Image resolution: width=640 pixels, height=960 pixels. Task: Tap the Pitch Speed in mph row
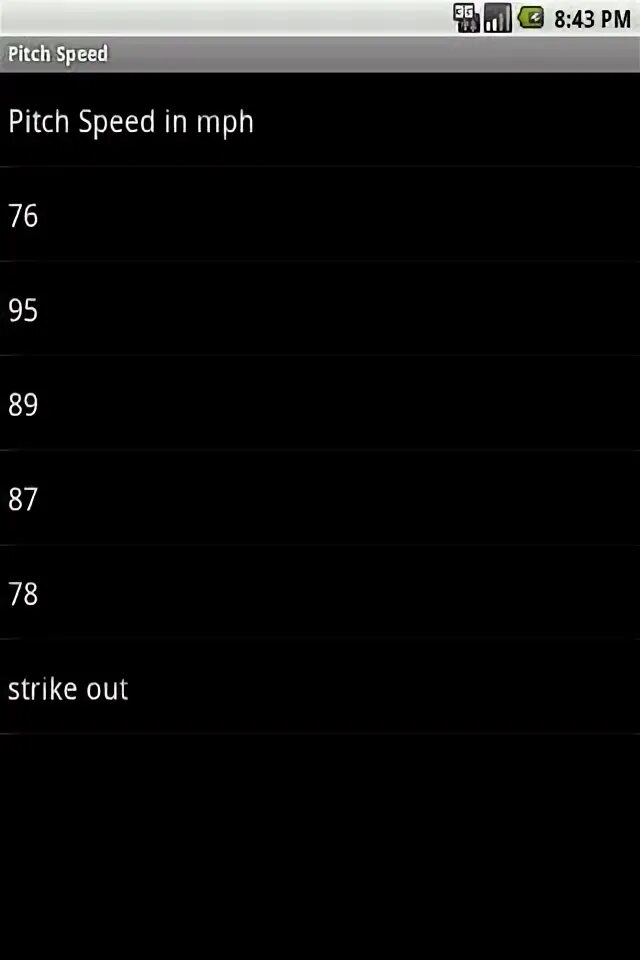coord(320,121)
